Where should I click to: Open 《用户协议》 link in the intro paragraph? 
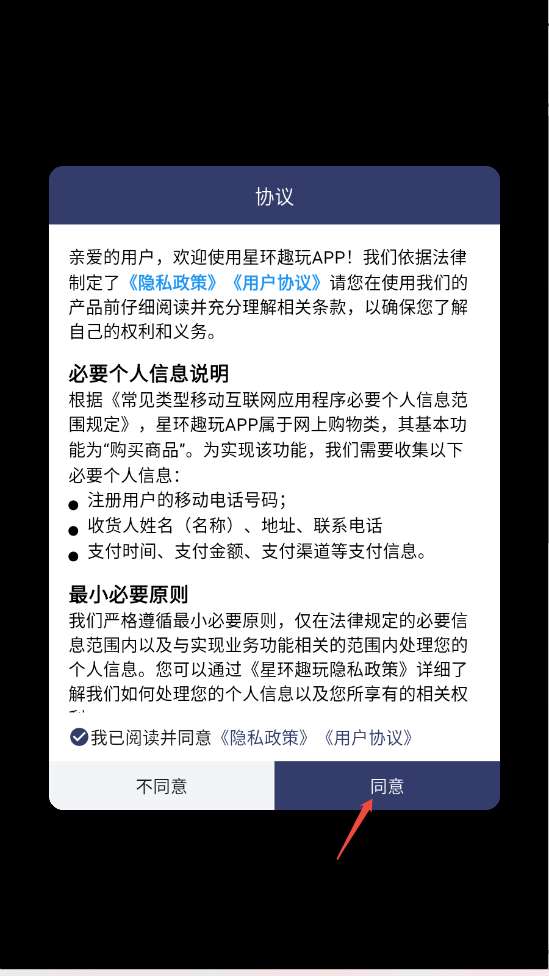(x=276, y=283)
